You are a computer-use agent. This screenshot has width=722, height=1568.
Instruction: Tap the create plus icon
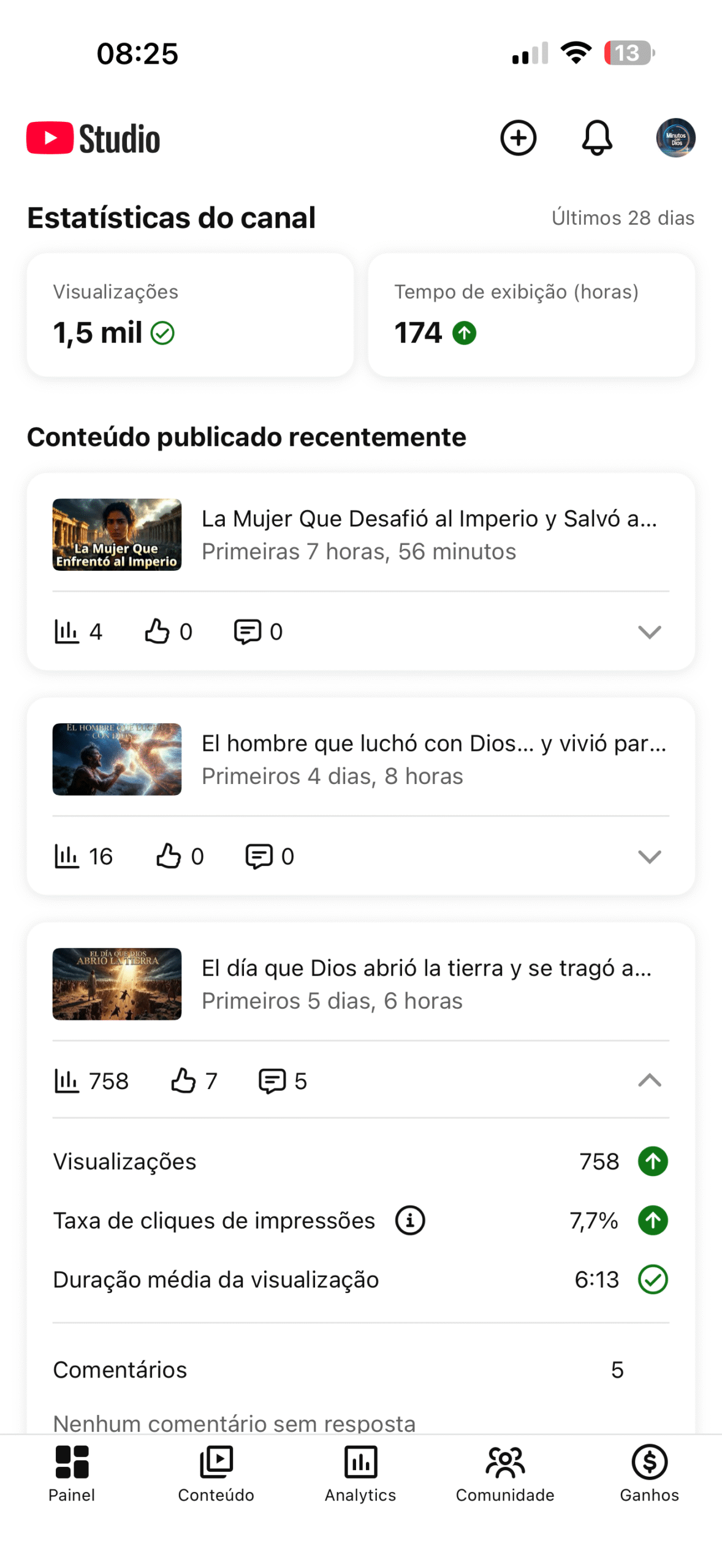(x=518, y=138)
